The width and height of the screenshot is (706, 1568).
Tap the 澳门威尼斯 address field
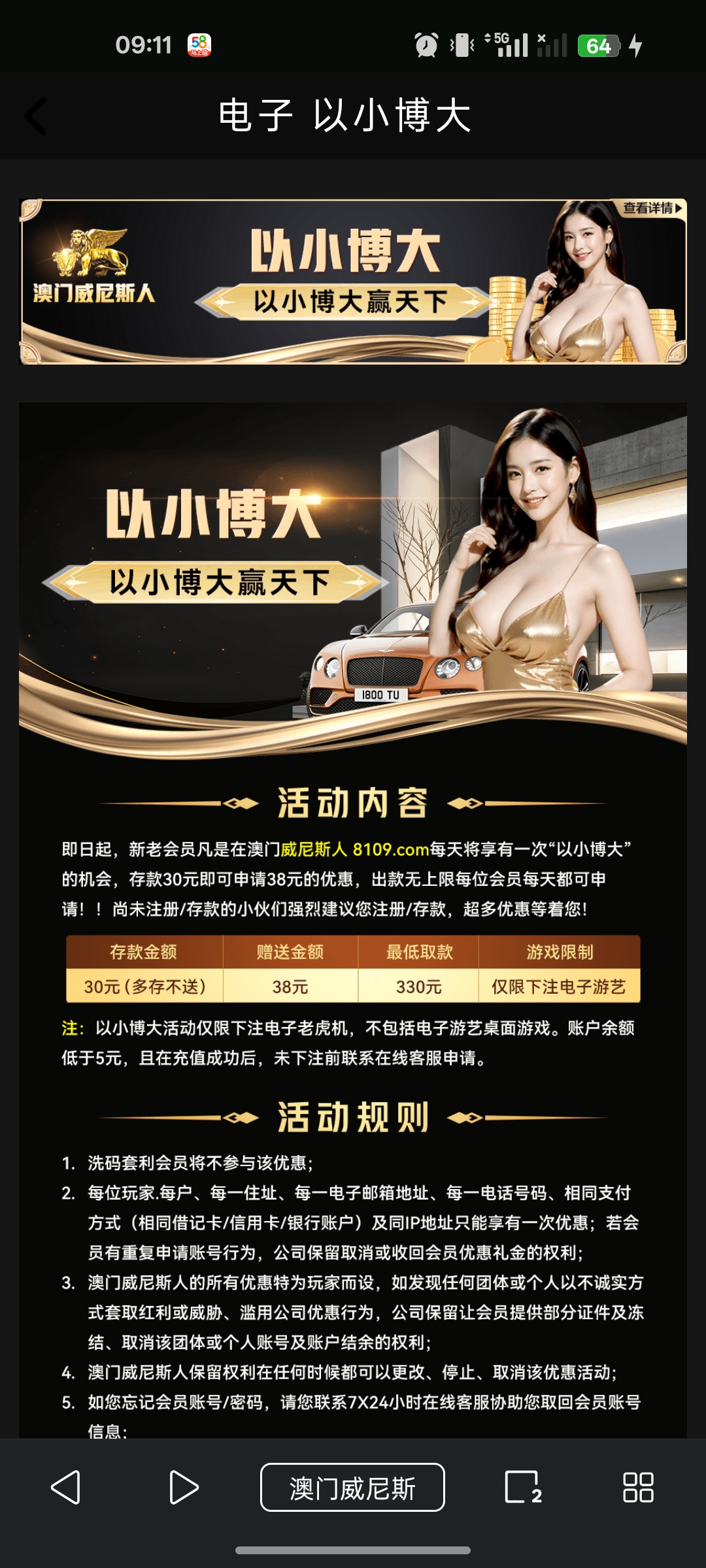click(x=352, y=1488)
